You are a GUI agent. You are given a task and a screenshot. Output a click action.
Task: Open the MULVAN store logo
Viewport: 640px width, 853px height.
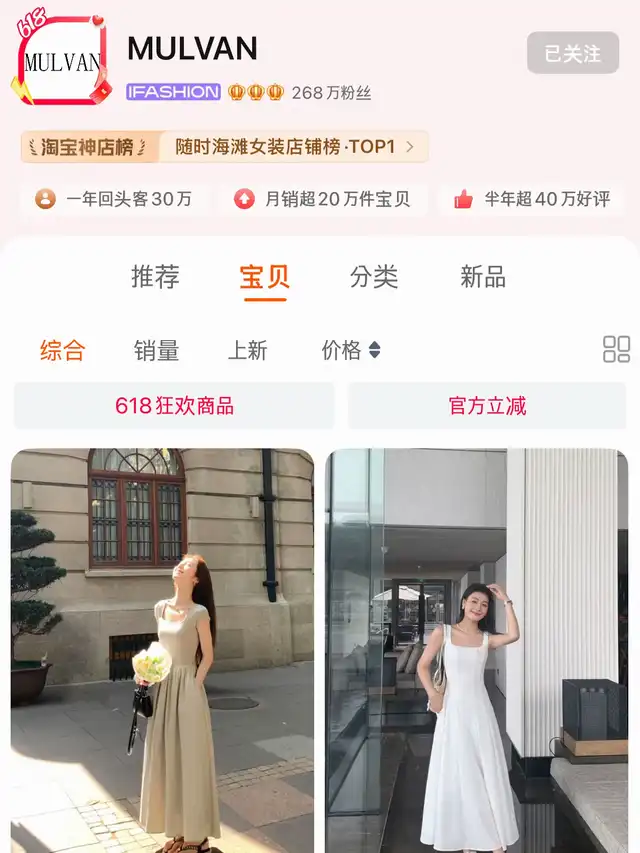click(62, 61)
